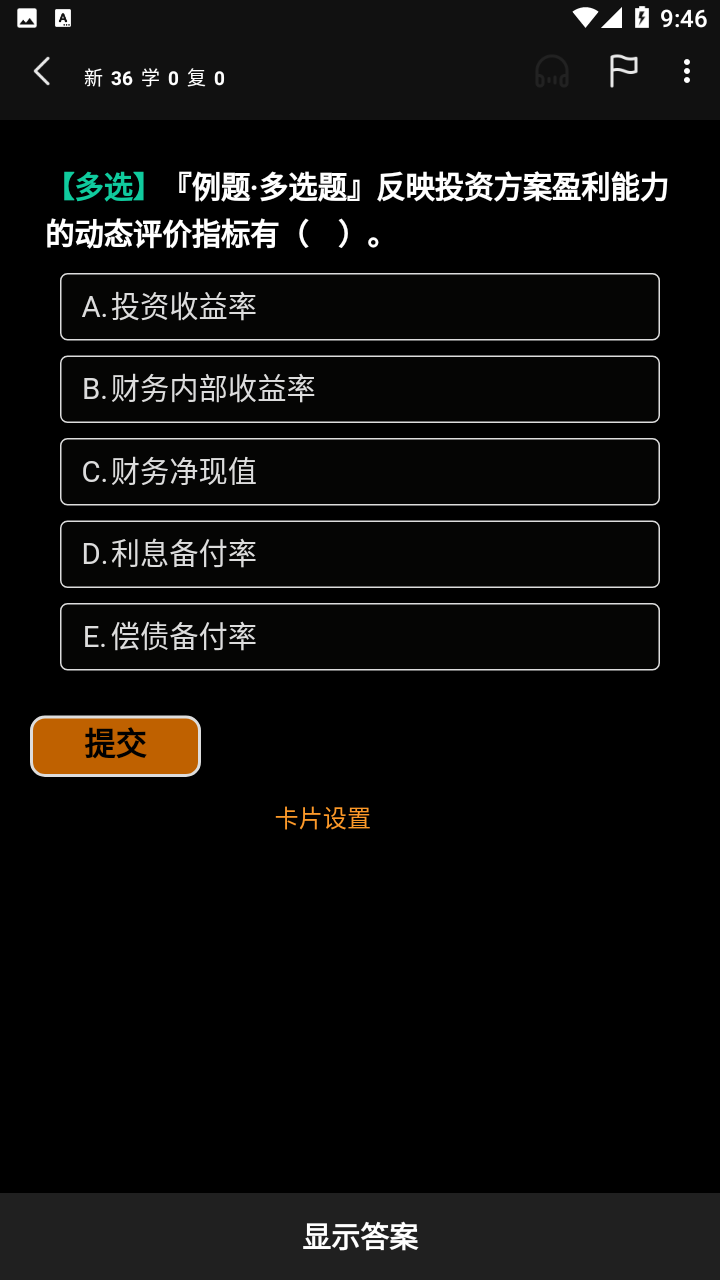Tap the headphones audio icon
Viewport: 720px width, 1280px height.
click(552, 72)
